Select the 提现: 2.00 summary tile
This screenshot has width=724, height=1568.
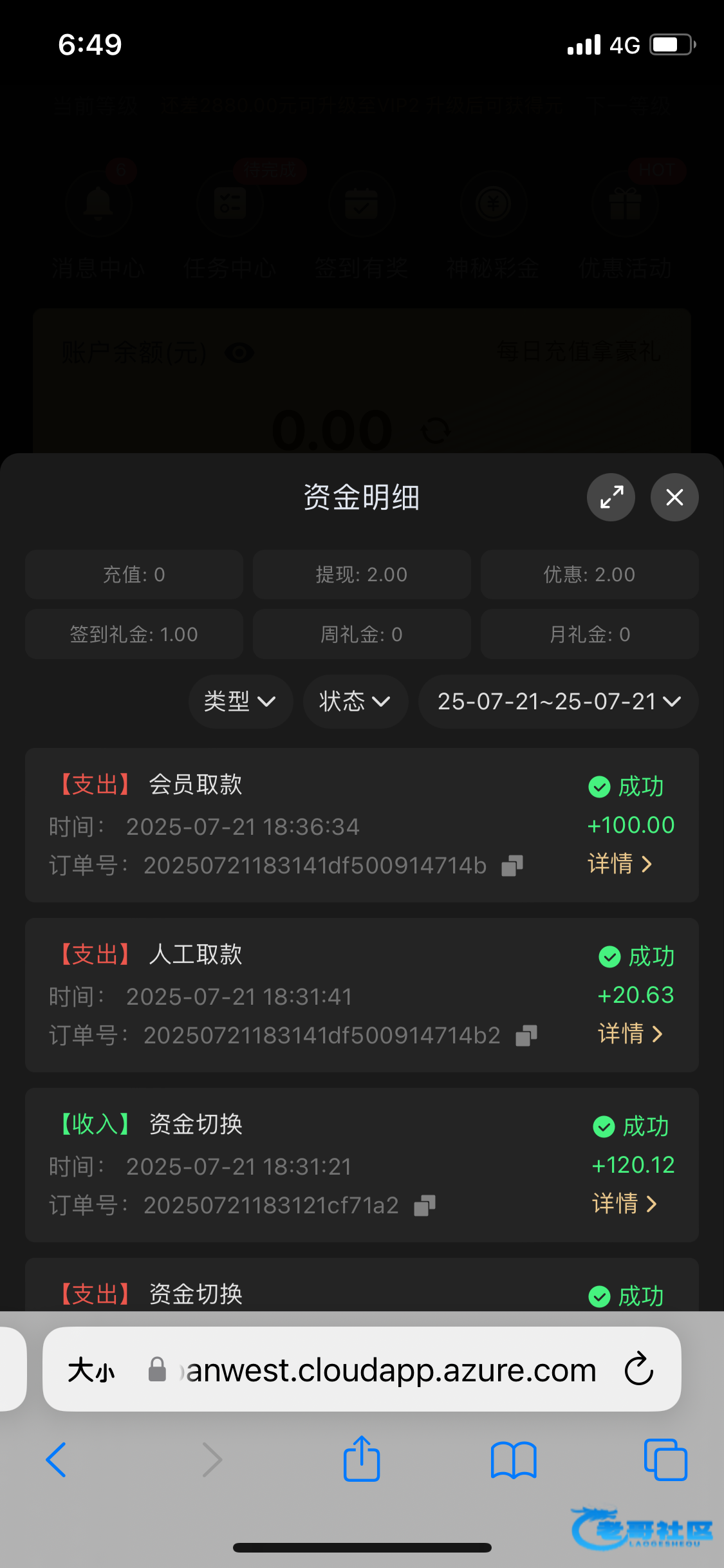tap(362, 574)
